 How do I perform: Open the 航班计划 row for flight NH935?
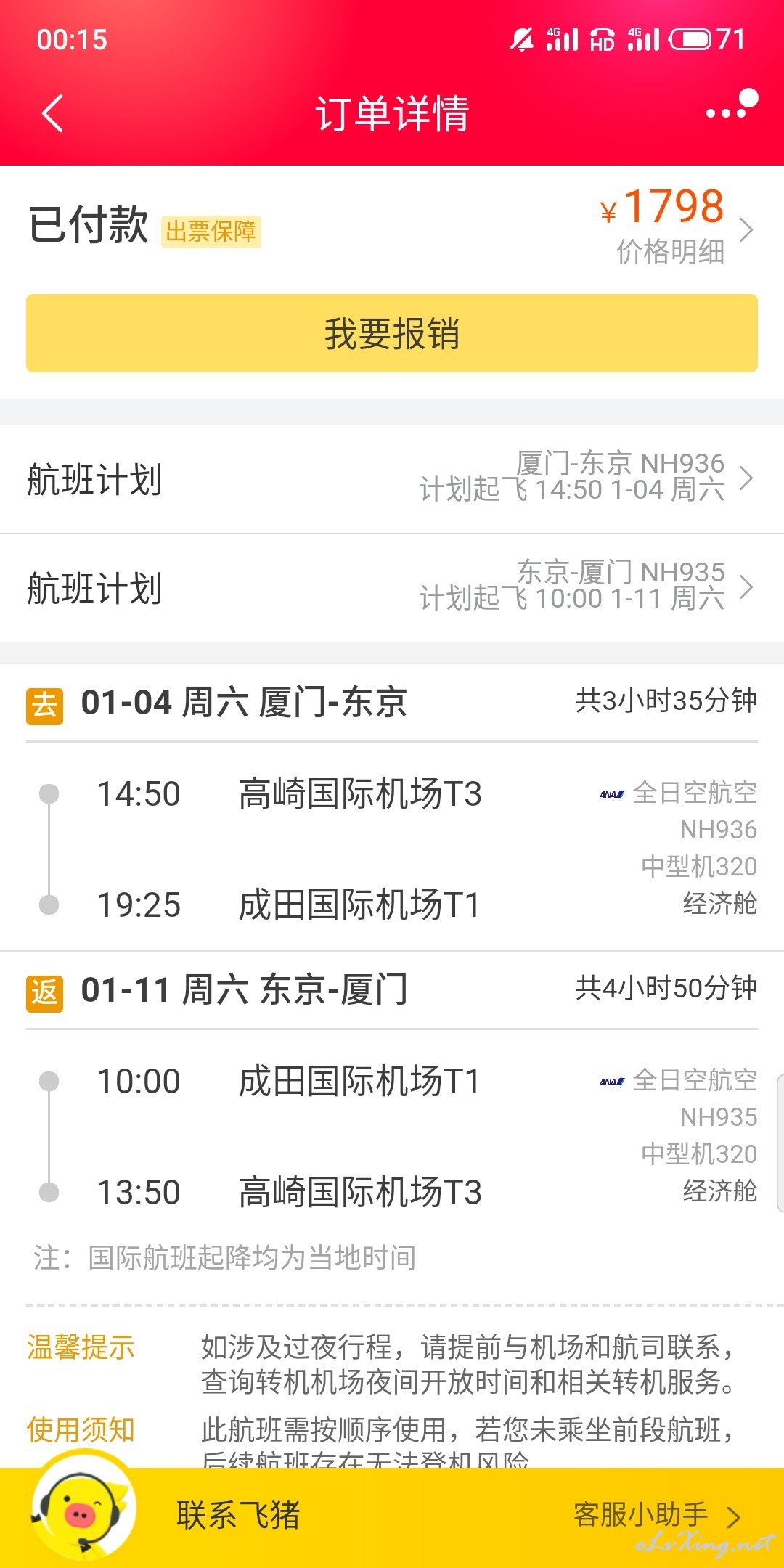pyautogui.click(x=392, y=588)
